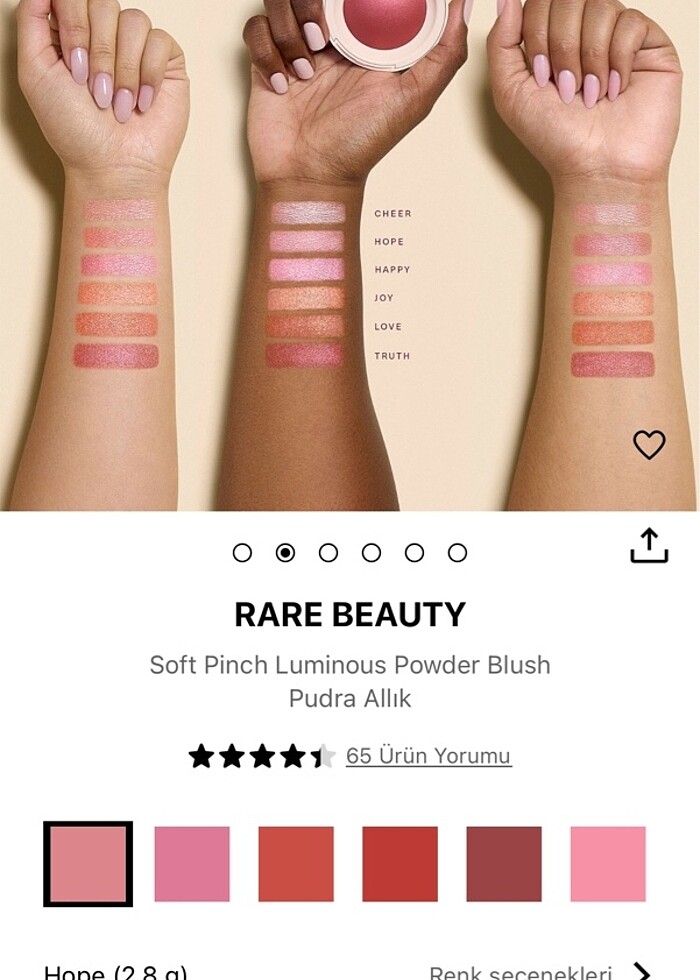Share this Rare Beauty product
This screenshot has height=980, width=700.
point(649,546)
